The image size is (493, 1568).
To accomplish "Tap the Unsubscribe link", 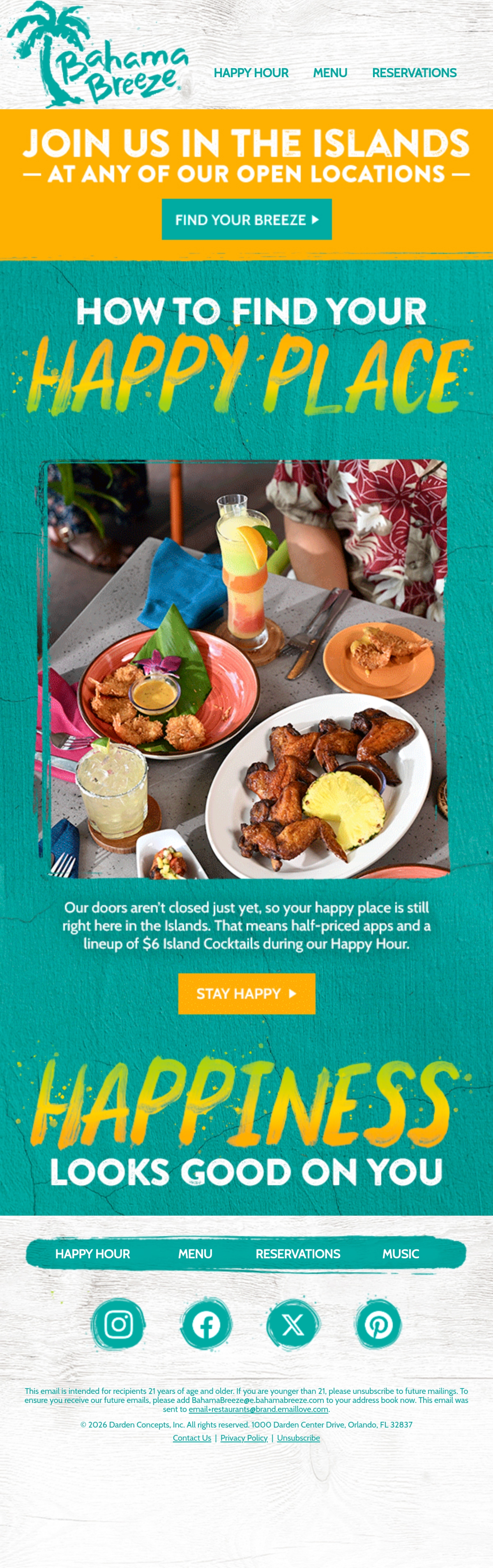I will [x=298, y=1438].
